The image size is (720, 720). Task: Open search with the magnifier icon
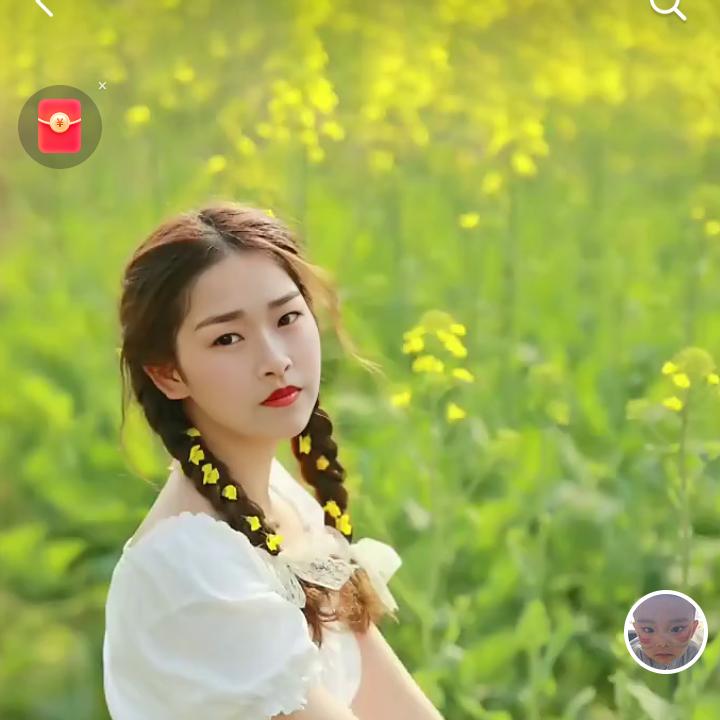(x=667, y=8)
